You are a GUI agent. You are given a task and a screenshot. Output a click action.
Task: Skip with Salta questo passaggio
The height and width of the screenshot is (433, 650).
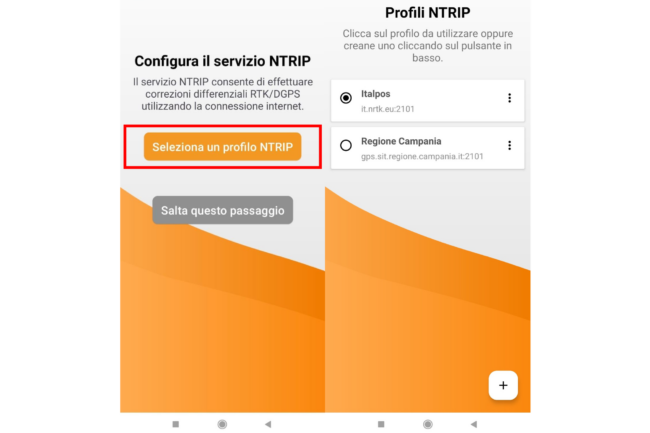[222, 210]
